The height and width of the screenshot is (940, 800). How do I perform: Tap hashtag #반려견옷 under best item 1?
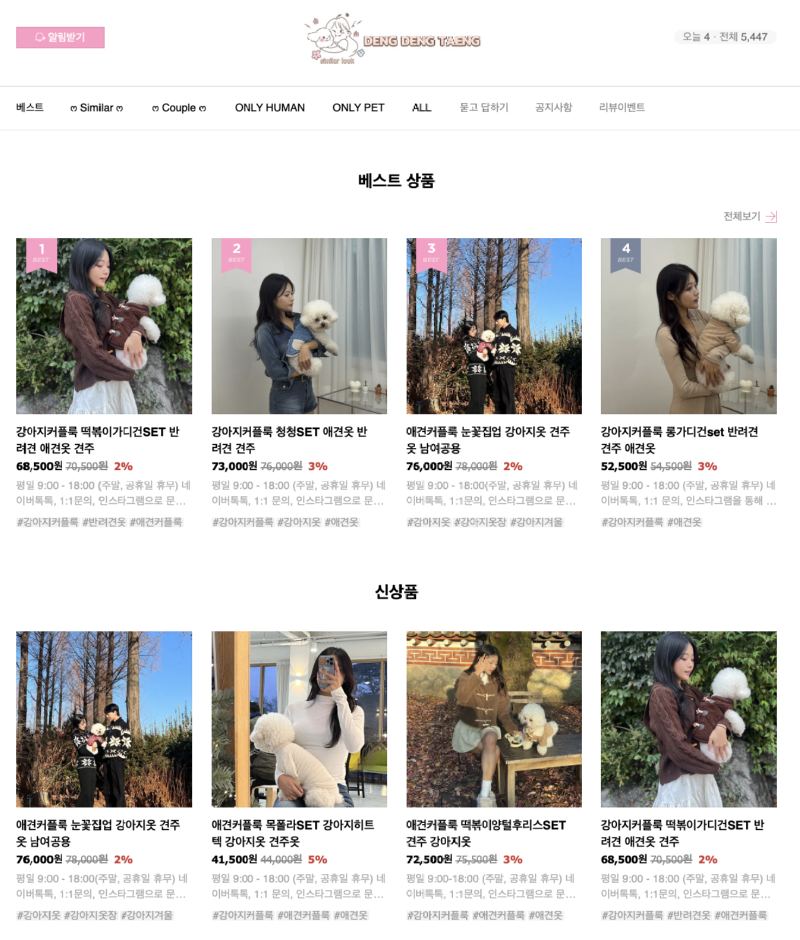104,522
